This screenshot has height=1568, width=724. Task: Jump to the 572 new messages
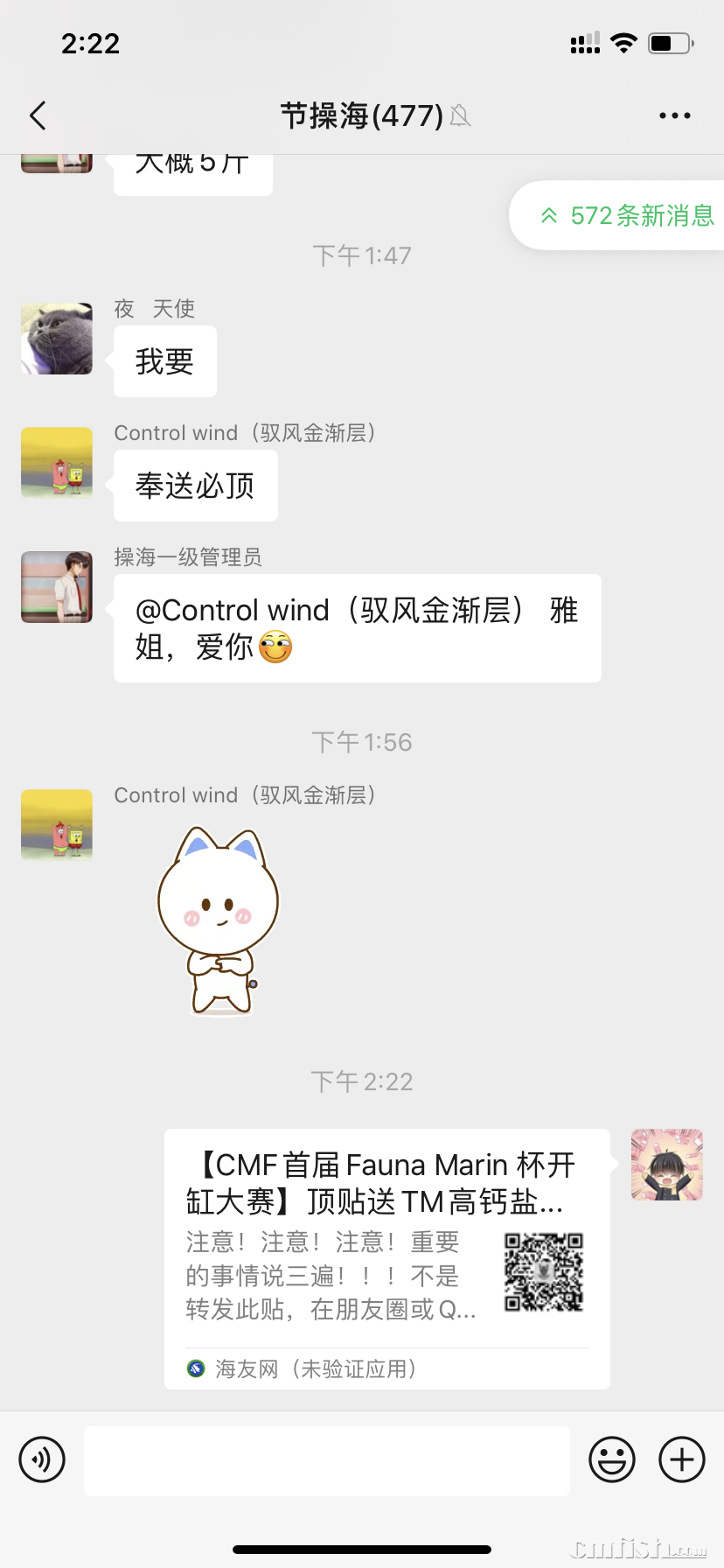pyautogui.click(x=625, y=215)
